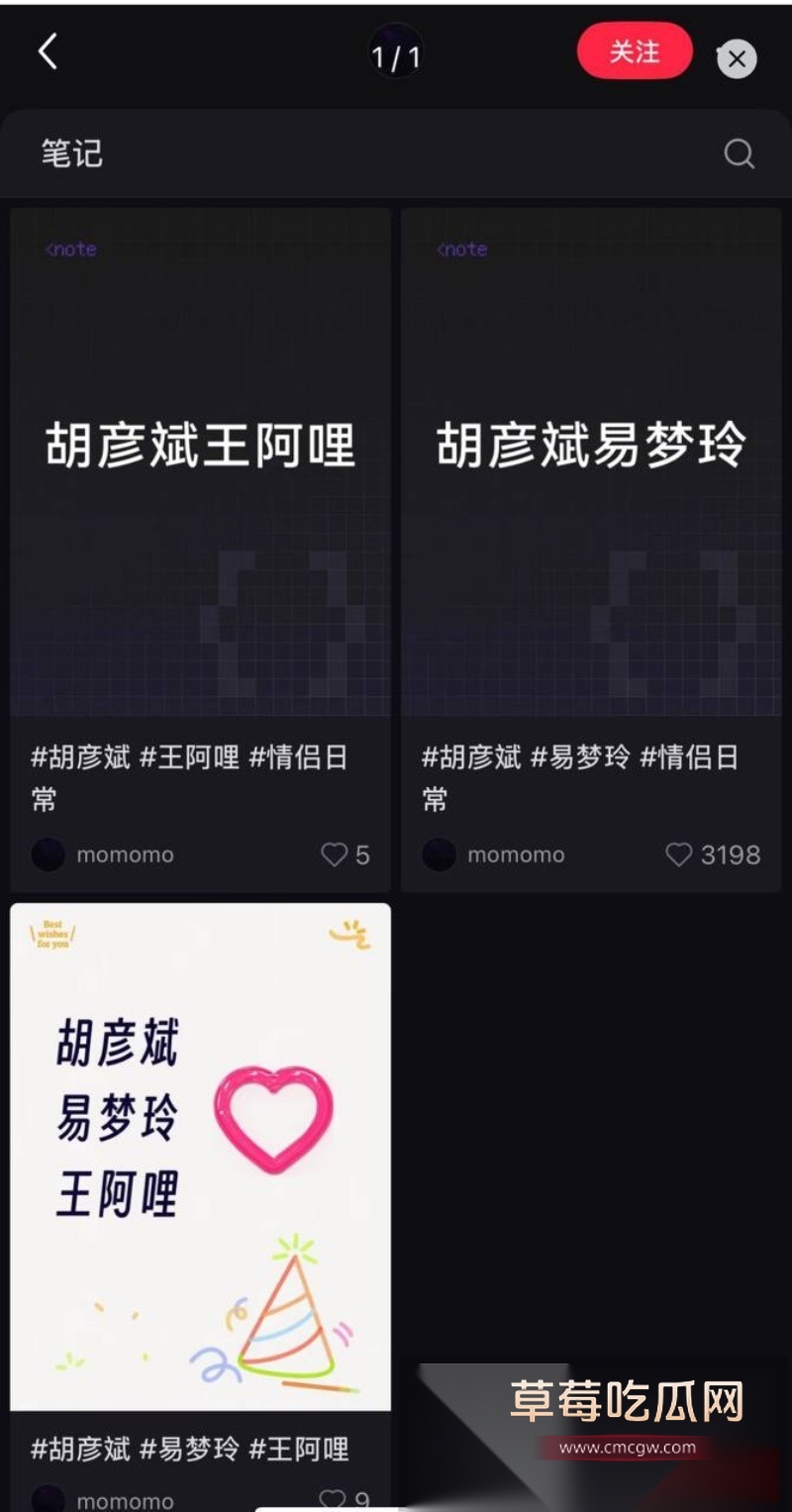Tap the close X next to Follow
Image resolution: width=792 pixels, height=1512 pixels.
click(x=736, y=58)
